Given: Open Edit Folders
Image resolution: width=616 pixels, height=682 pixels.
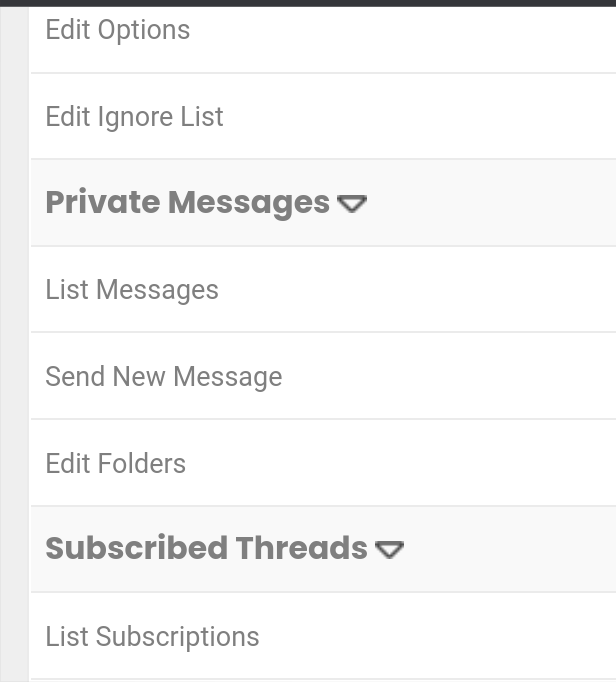Looking at the screenshot, I should 116,464.
